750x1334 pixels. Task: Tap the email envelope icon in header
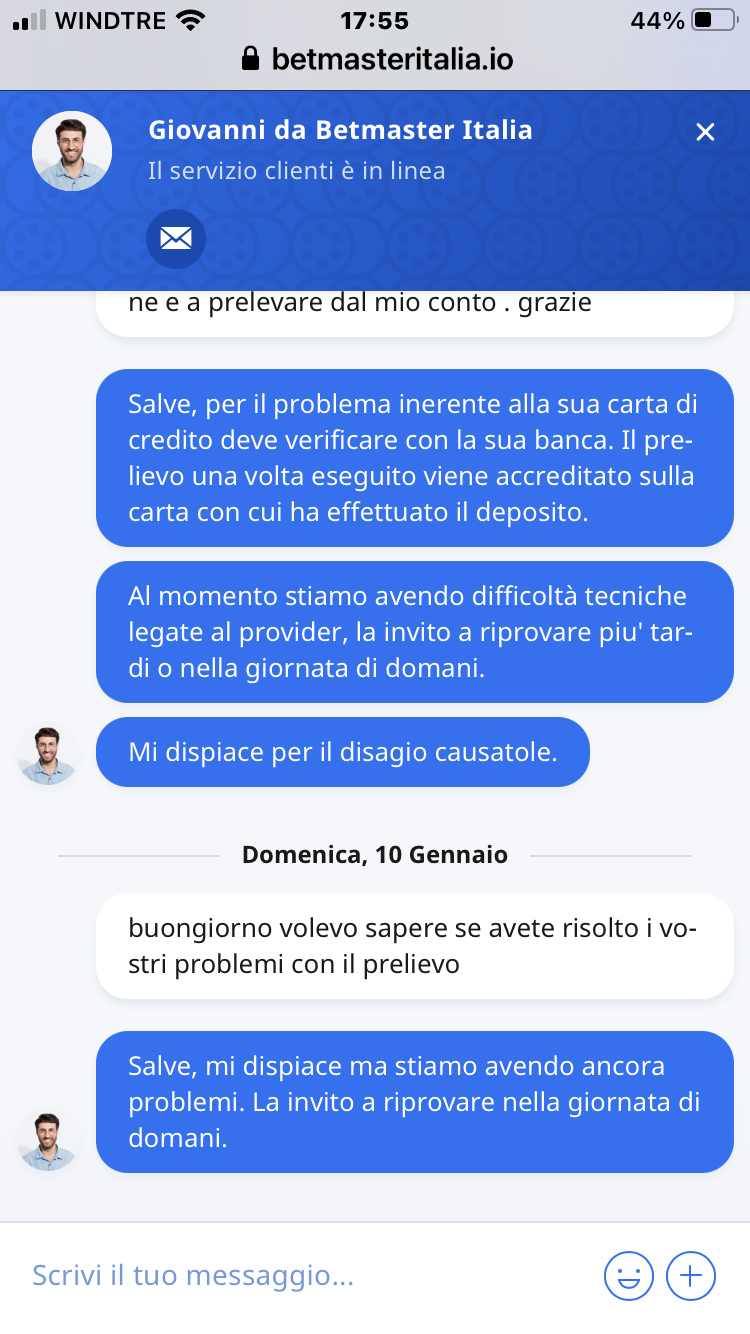[176, 239]
